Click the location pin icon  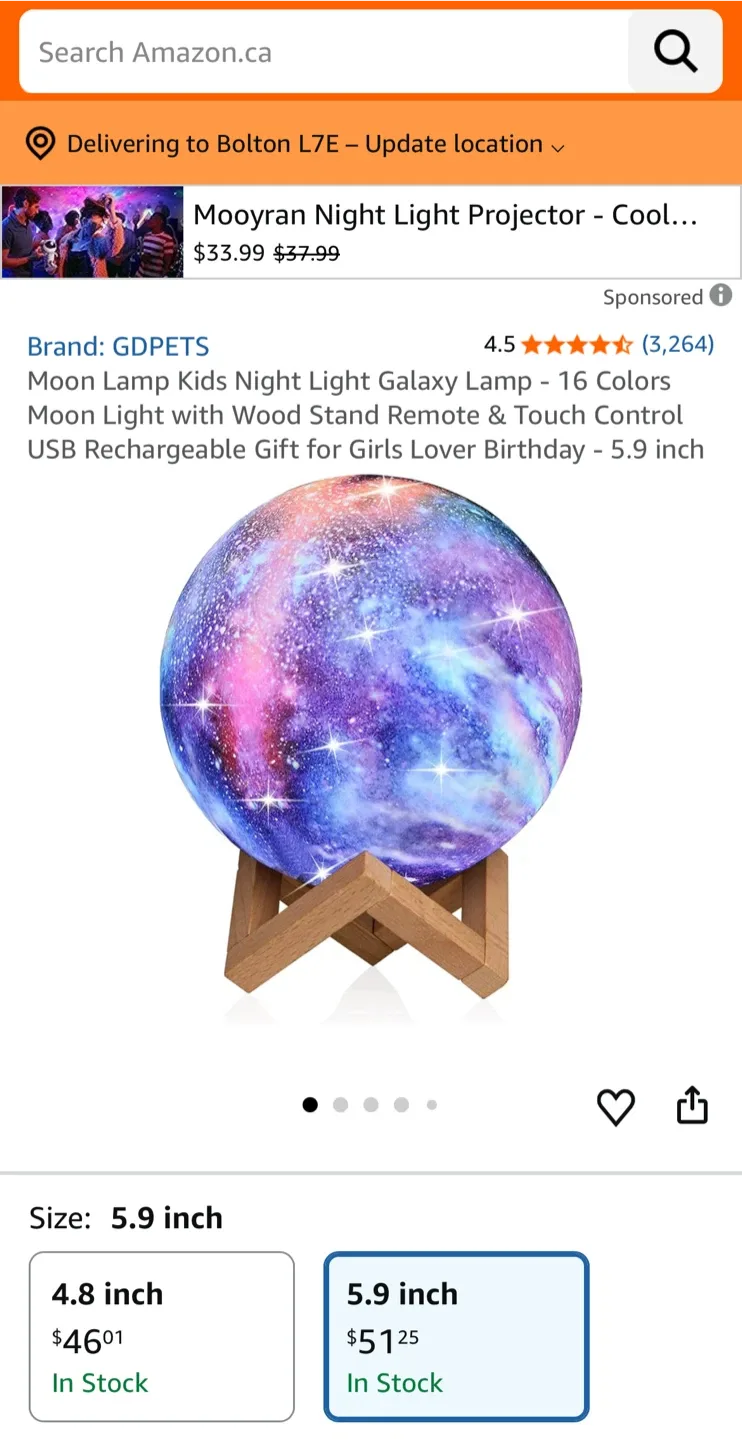point(40,143)
